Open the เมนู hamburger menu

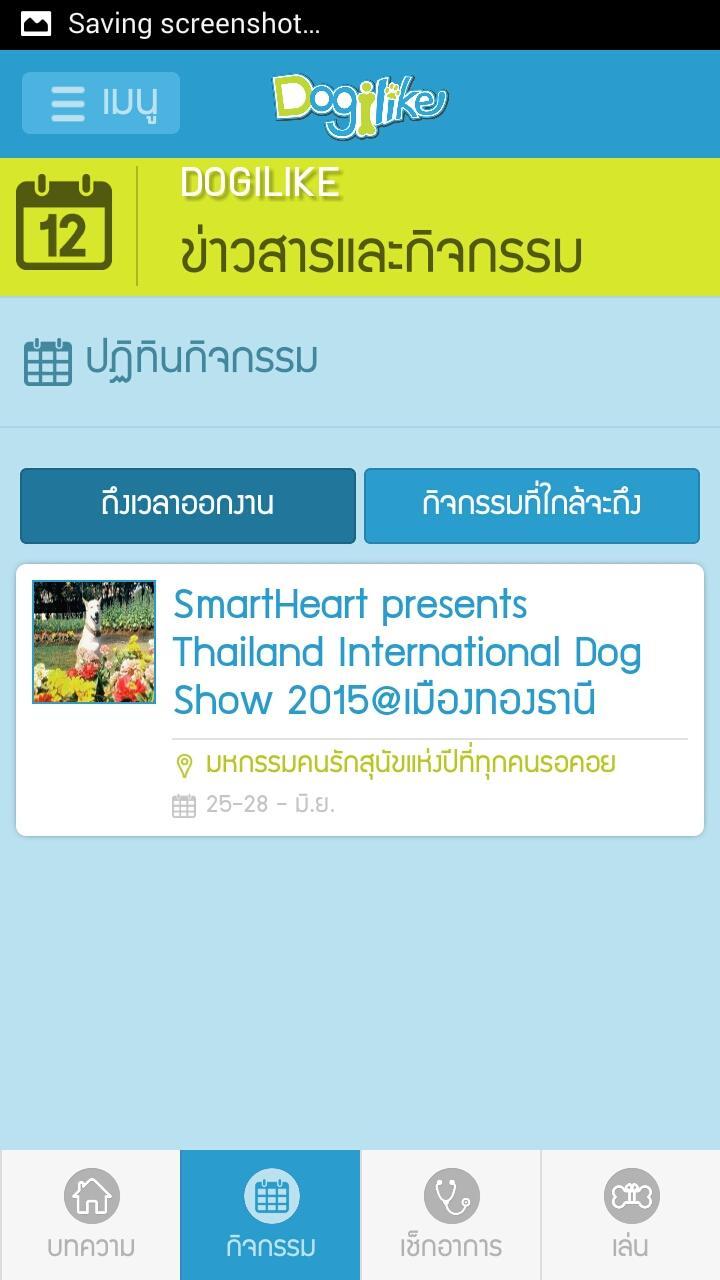coord(101,103)
